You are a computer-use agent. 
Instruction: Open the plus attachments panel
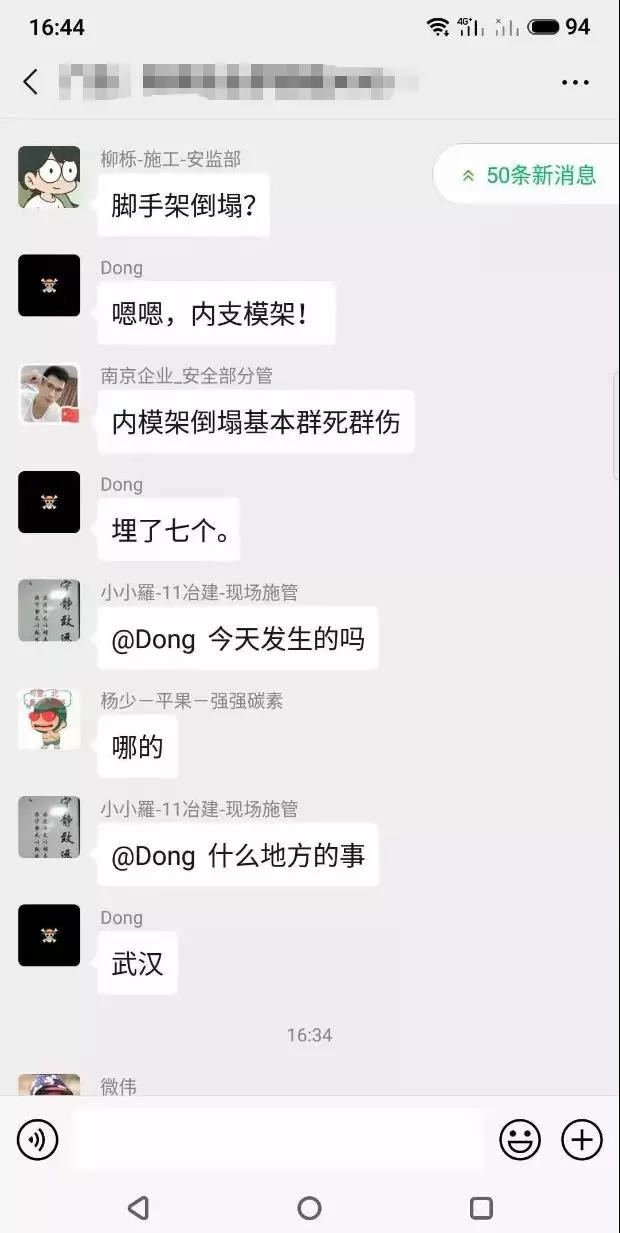[582, 1140]
